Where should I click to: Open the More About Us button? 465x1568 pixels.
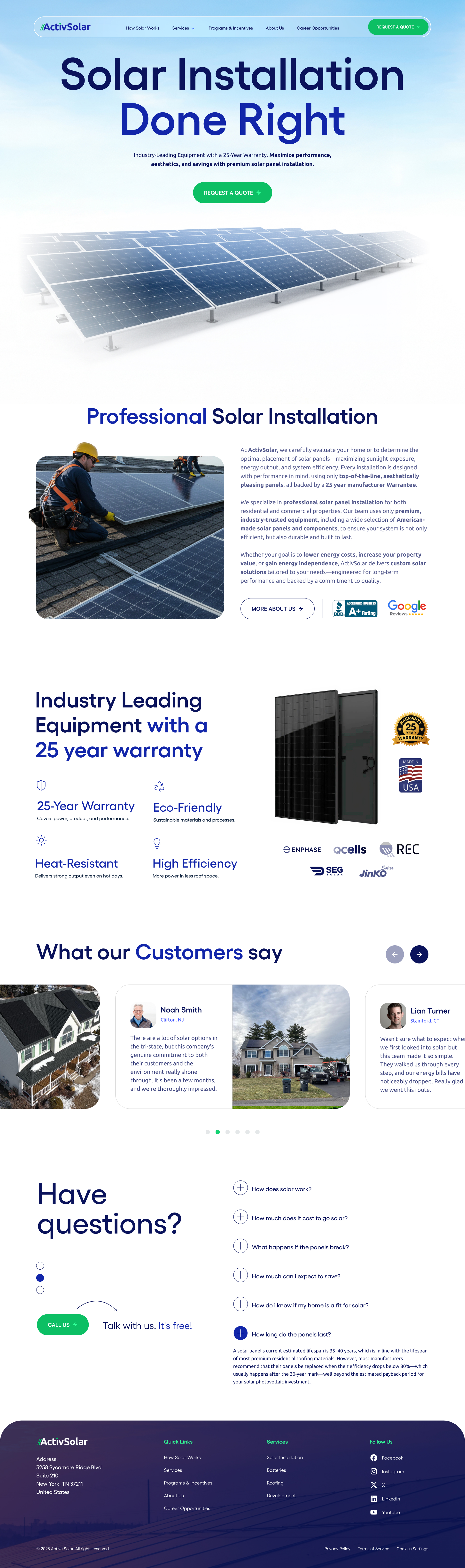tap(277, 609)
